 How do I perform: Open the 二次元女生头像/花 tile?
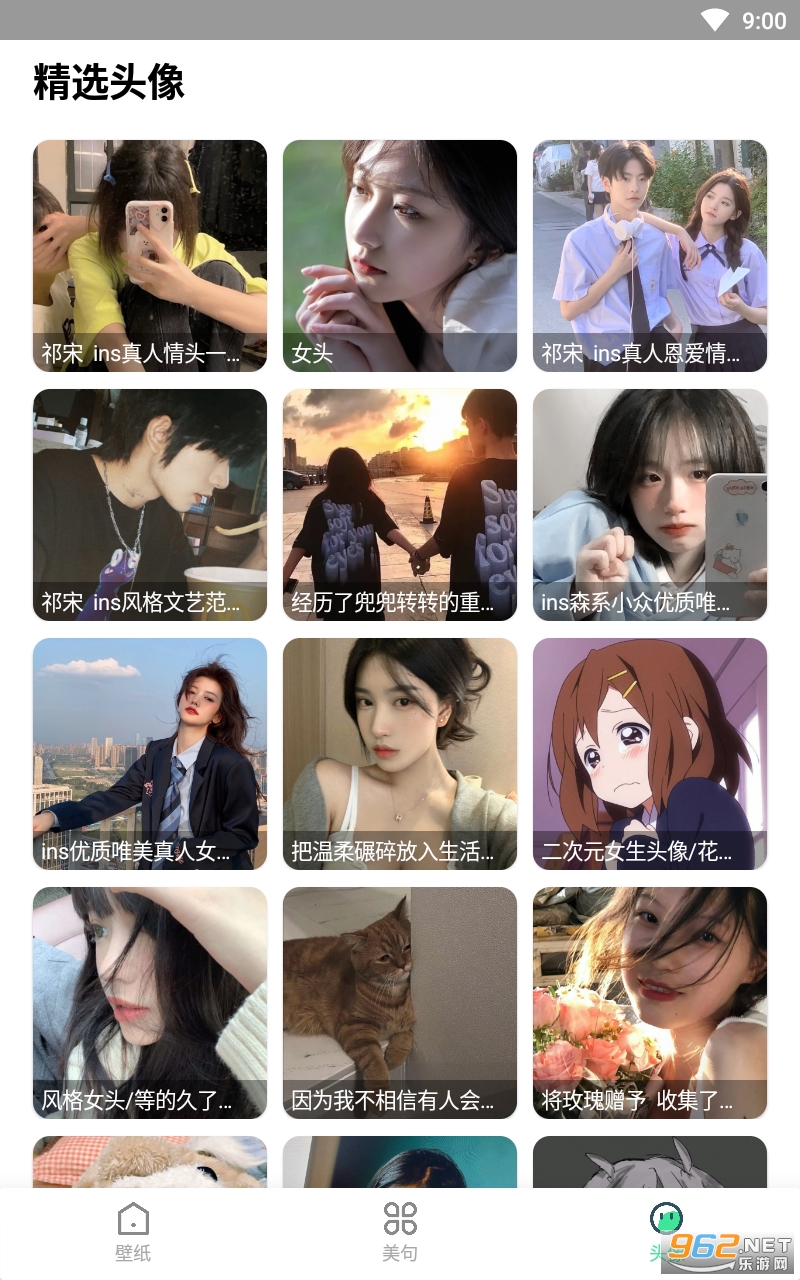tap(650, 754)
